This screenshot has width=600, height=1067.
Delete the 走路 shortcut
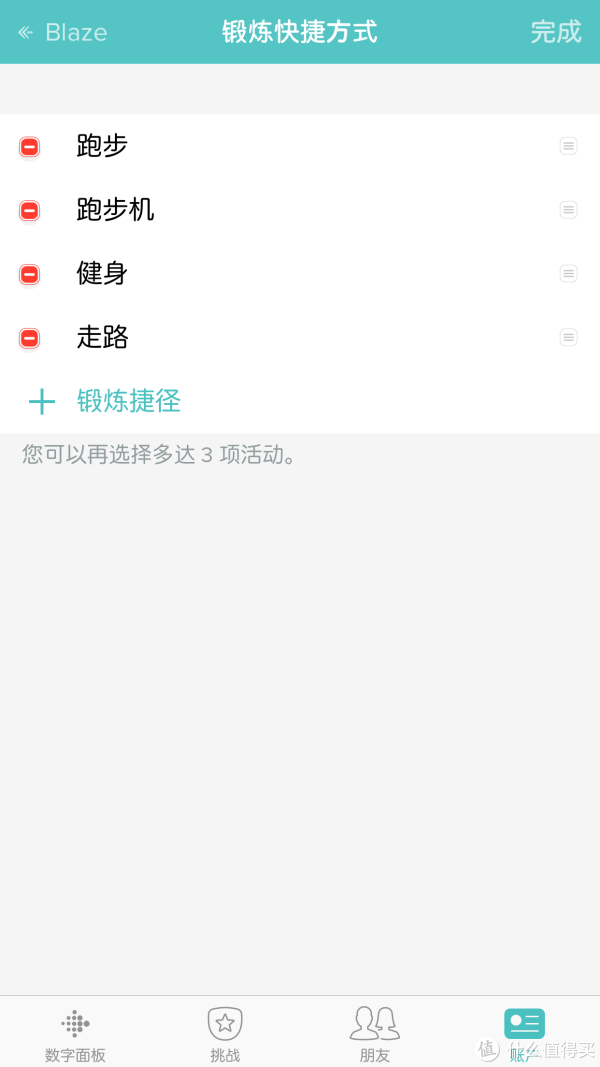(x=29, y=338)
